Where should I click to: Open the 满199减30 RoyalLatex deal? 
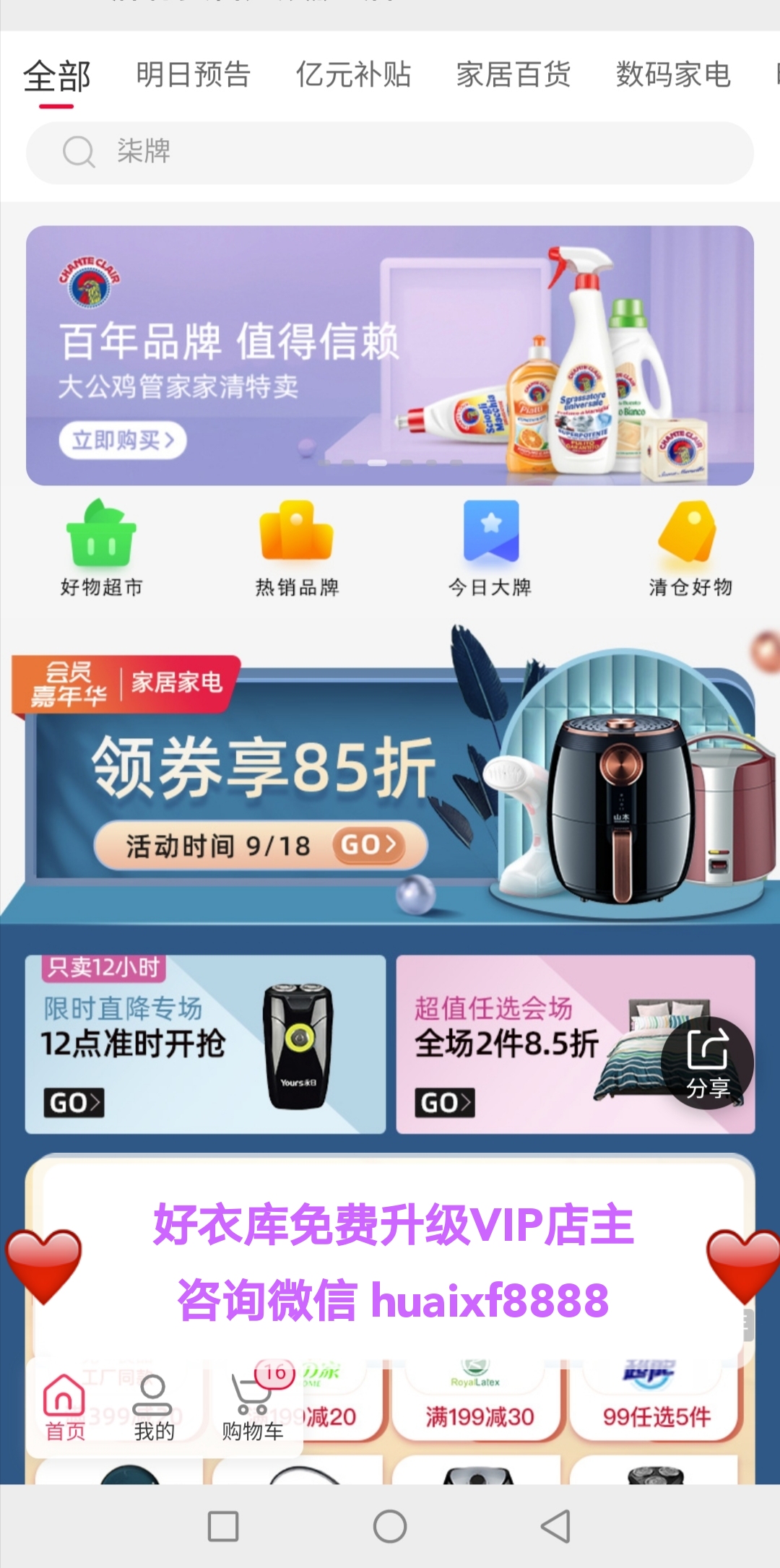[479, 1405]
